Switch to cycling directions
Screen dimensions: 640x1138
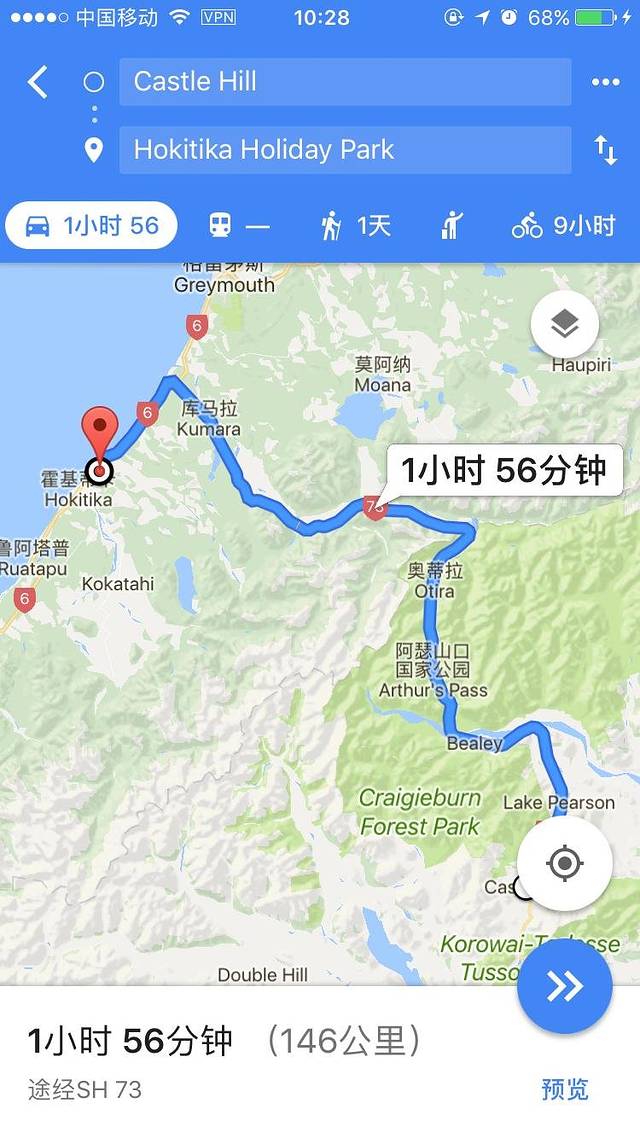pyautogui.click(x=563, y=226)
